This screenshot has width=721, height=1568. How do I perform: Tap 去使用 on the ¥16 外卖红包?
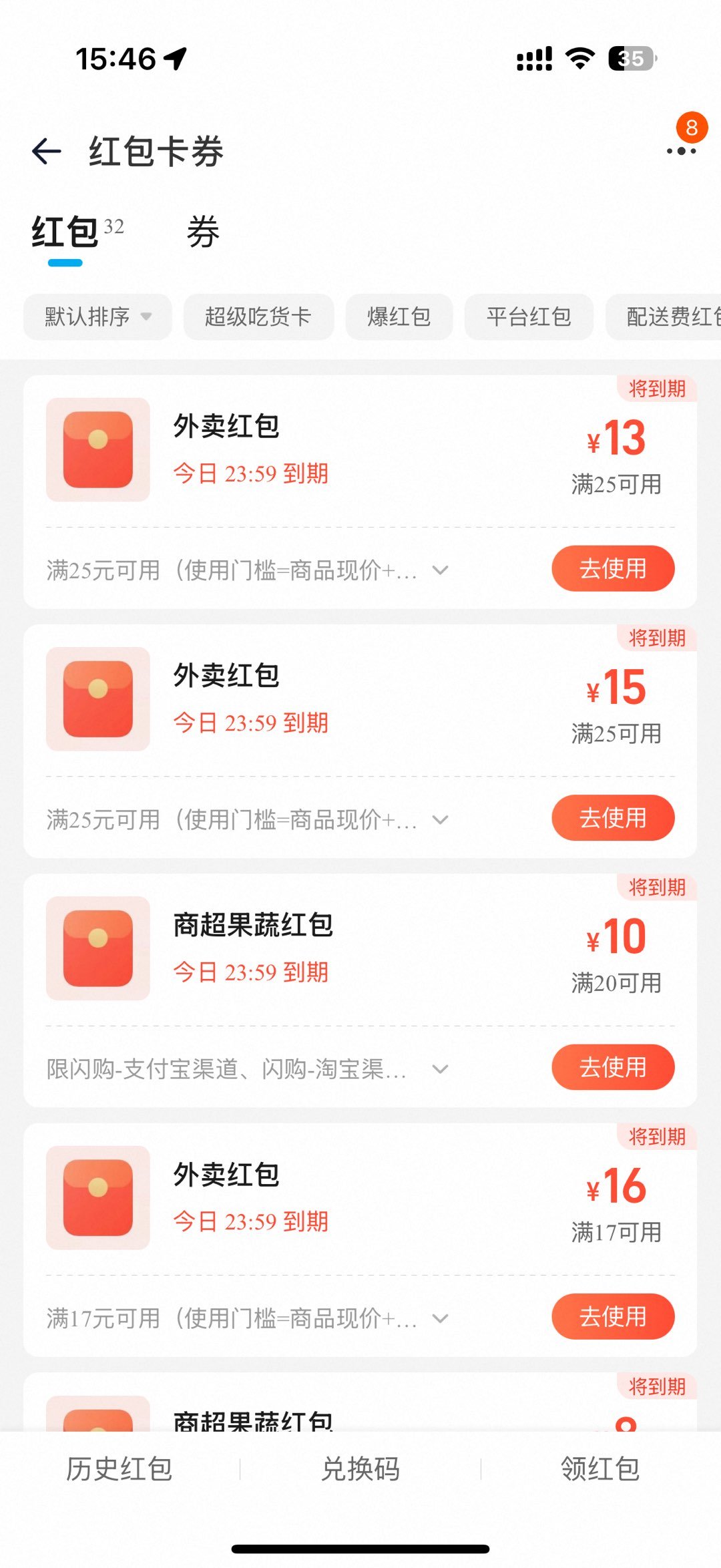pos(613,1317)
